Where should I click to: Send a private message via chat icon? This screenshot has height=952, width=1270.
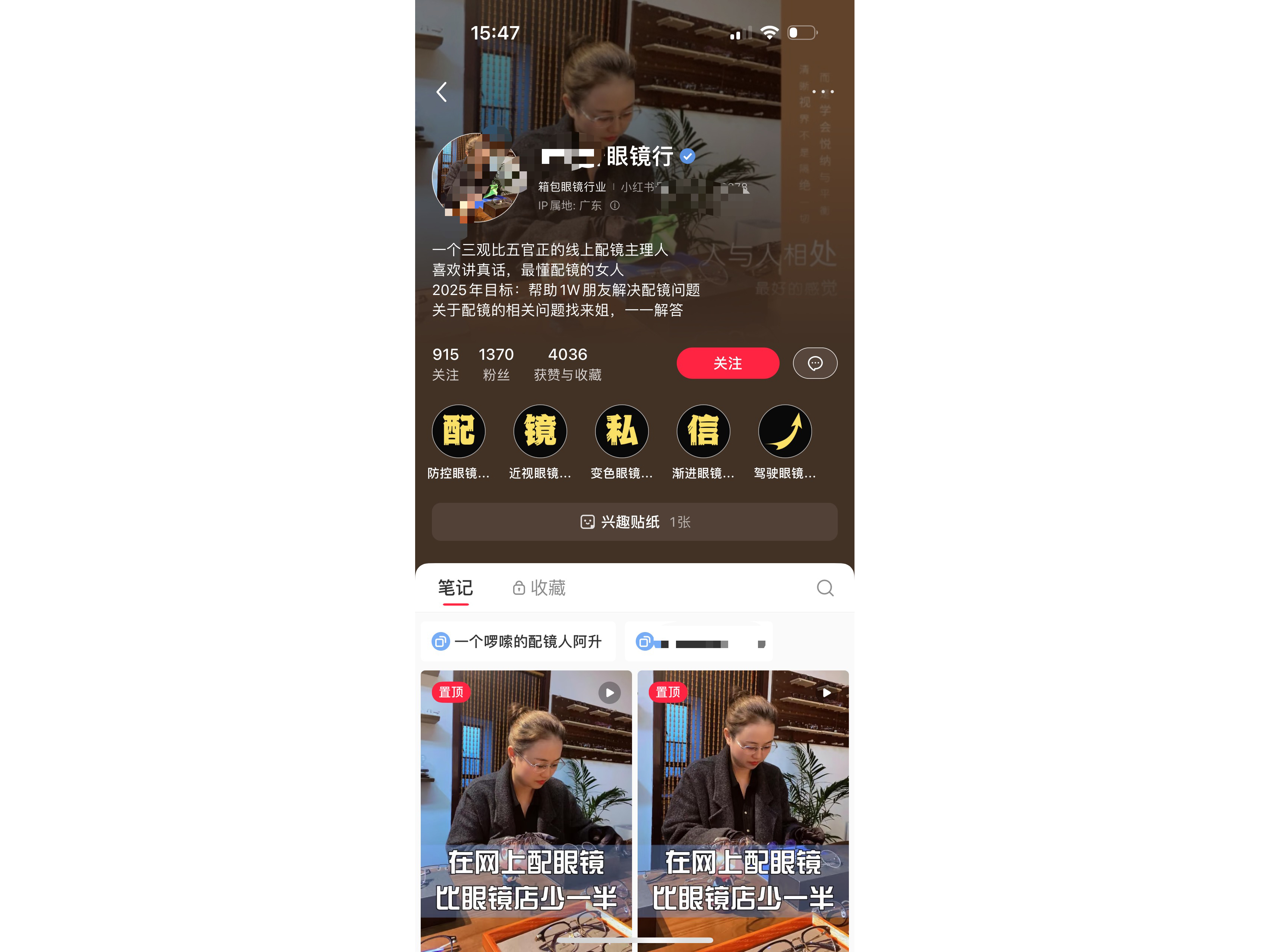click(815, 363)
